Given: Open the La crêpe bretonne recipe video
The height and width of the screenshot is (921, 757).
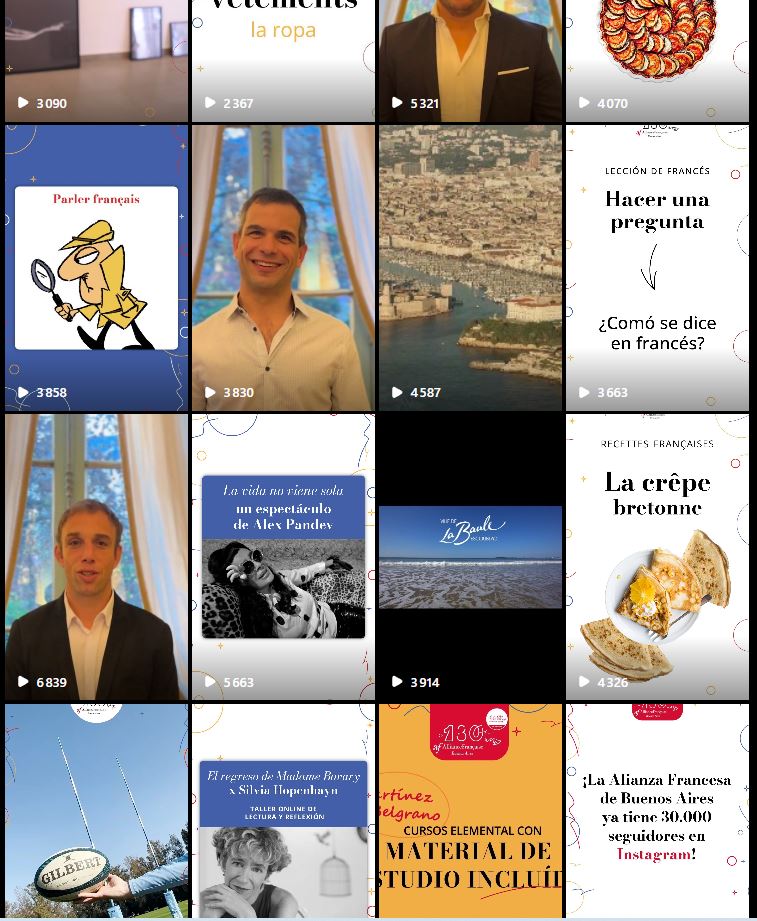Looking at the screenshot, I should [657, 557].
